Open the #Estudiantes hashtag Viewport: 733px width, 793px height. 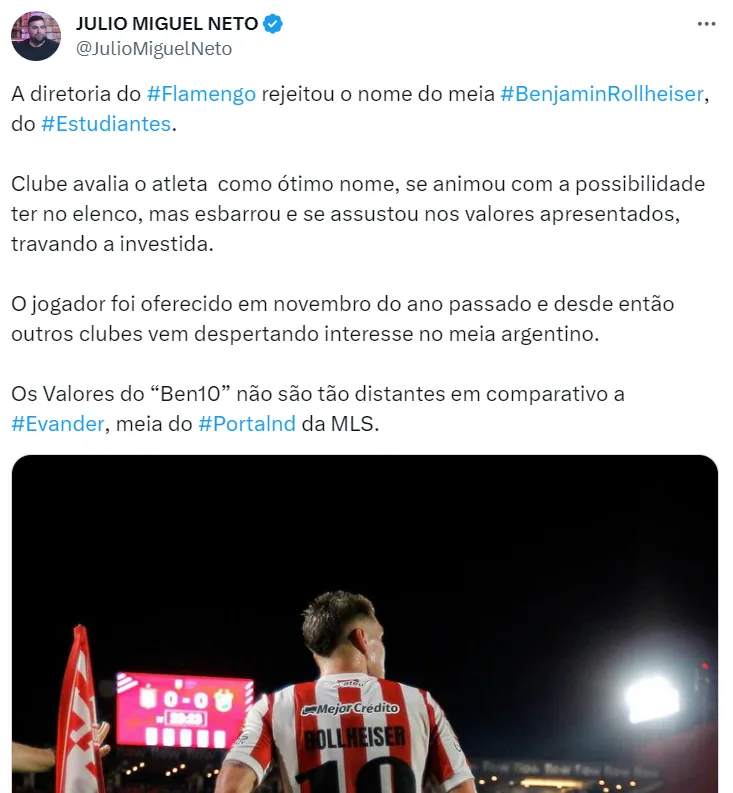(x=106, y=124)
